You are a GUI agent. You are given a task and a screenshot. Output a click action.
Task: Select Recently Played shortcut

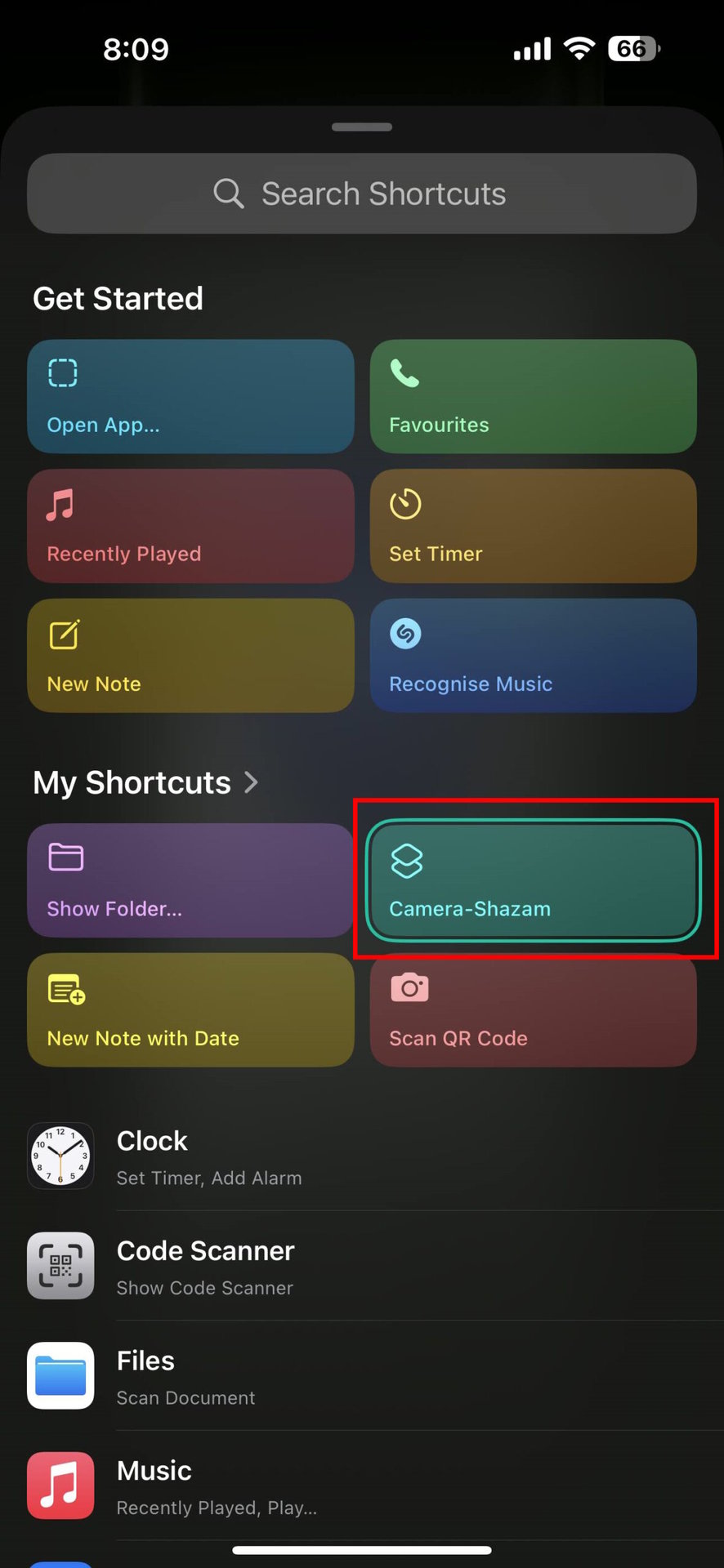click(190, 526)
